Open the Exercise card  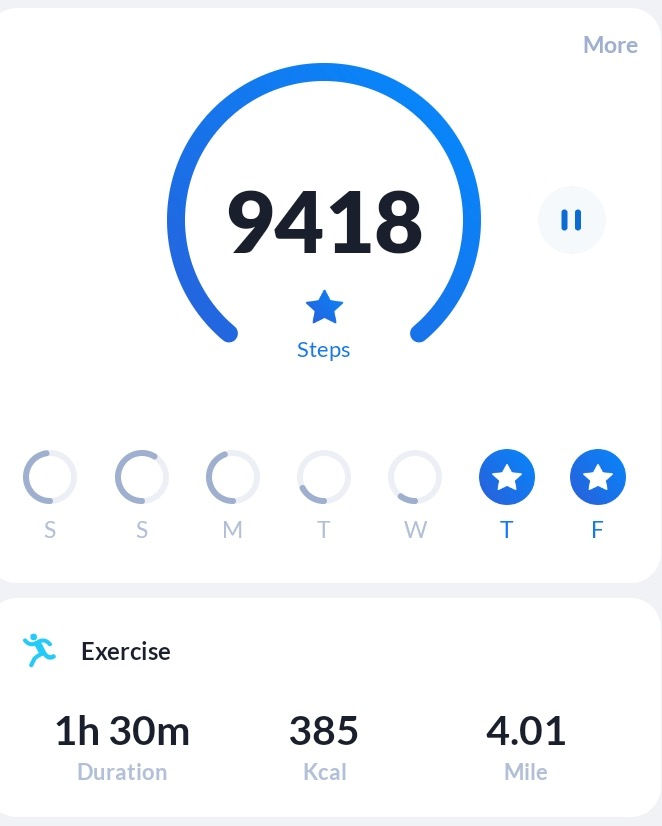tap(330, 707)
